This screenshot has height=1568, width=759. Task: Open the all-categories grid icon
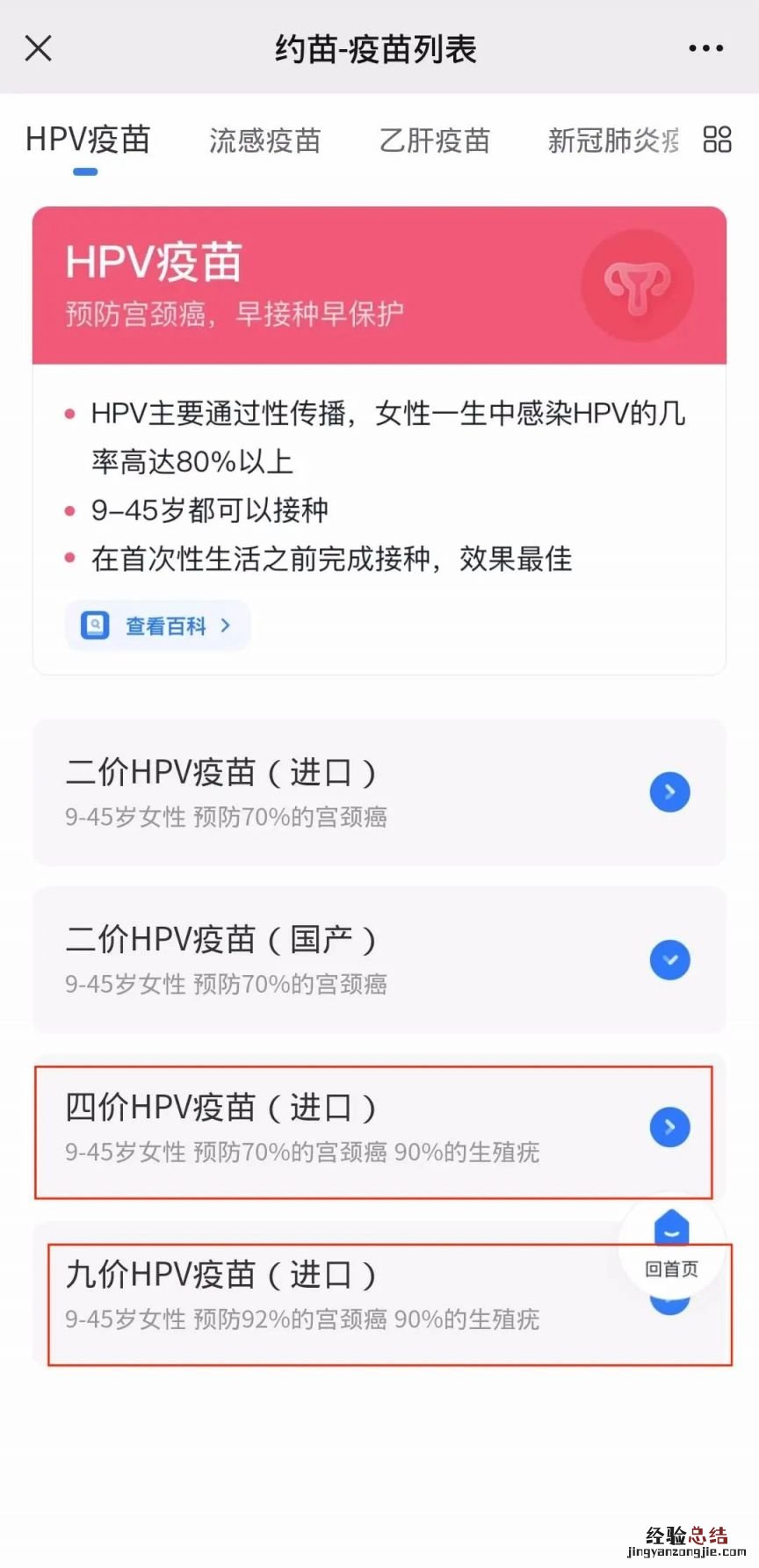(x=717, y=140)
